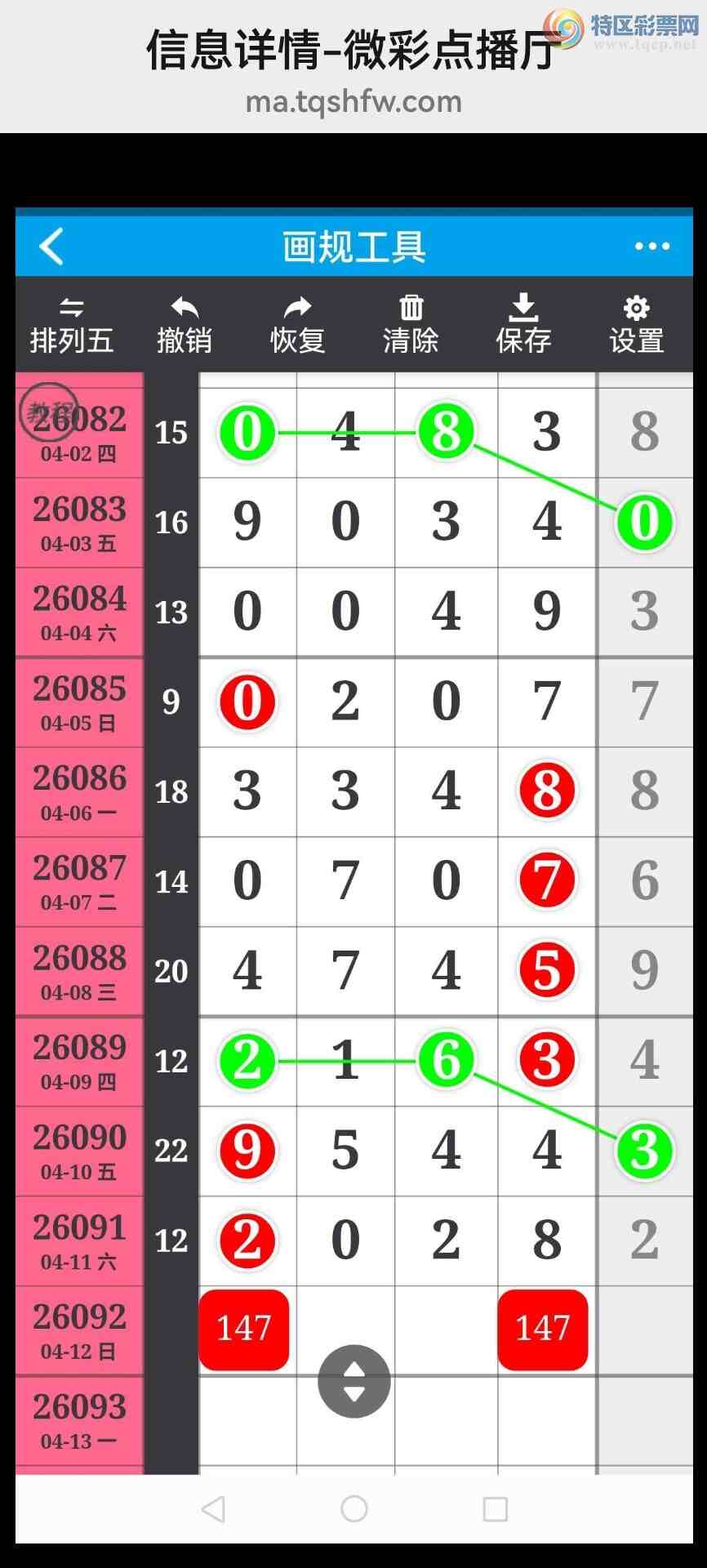Image resolution: width=707 pixels, height=1568 pixels.
Task: Select the green circled 6 in row 26089
Action: click(446, 1060)
